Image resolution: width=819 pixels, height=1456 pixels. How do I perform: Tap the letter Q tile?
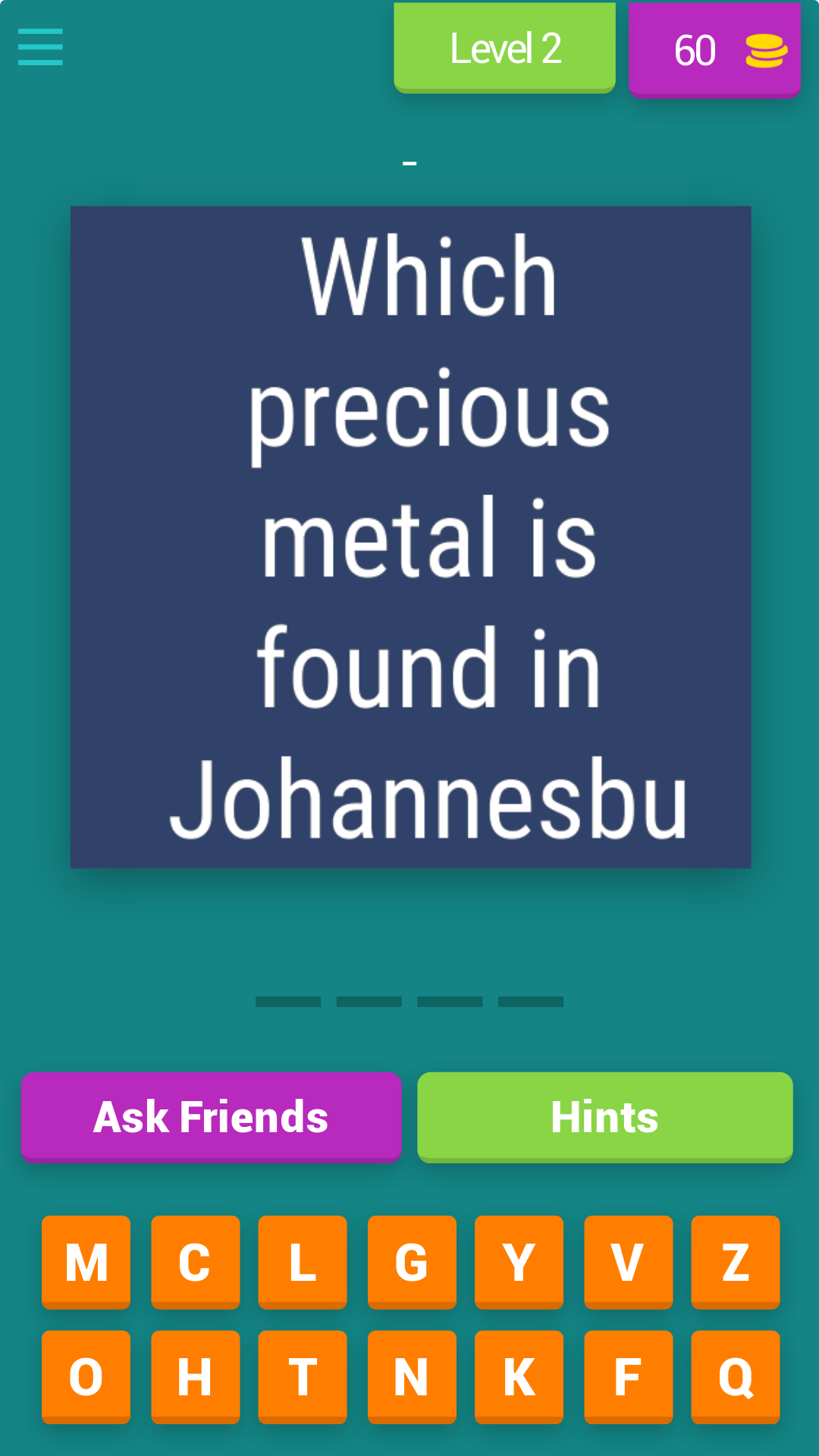[x=736, y=1377]
